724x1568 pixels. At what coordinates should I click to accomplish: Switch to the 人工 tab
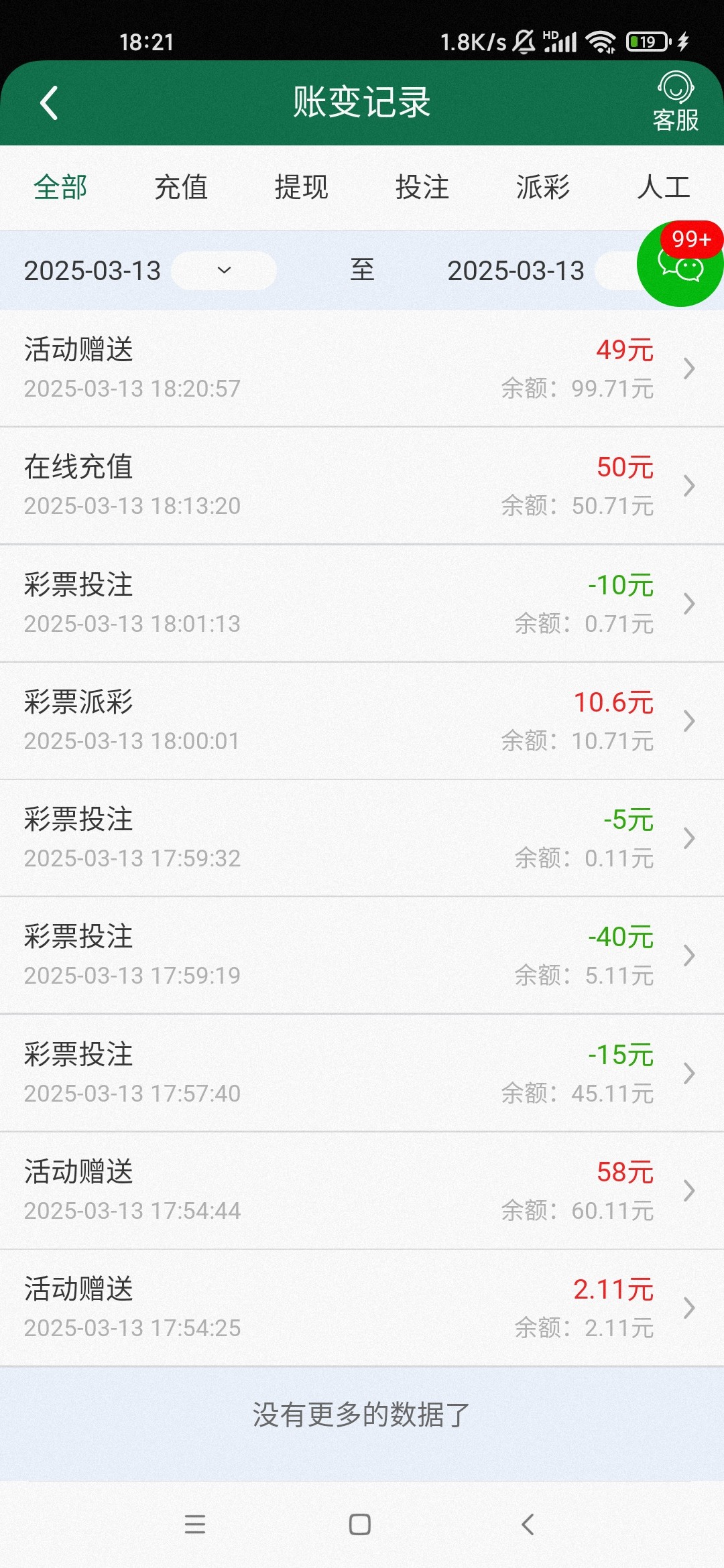pos(664,187)
